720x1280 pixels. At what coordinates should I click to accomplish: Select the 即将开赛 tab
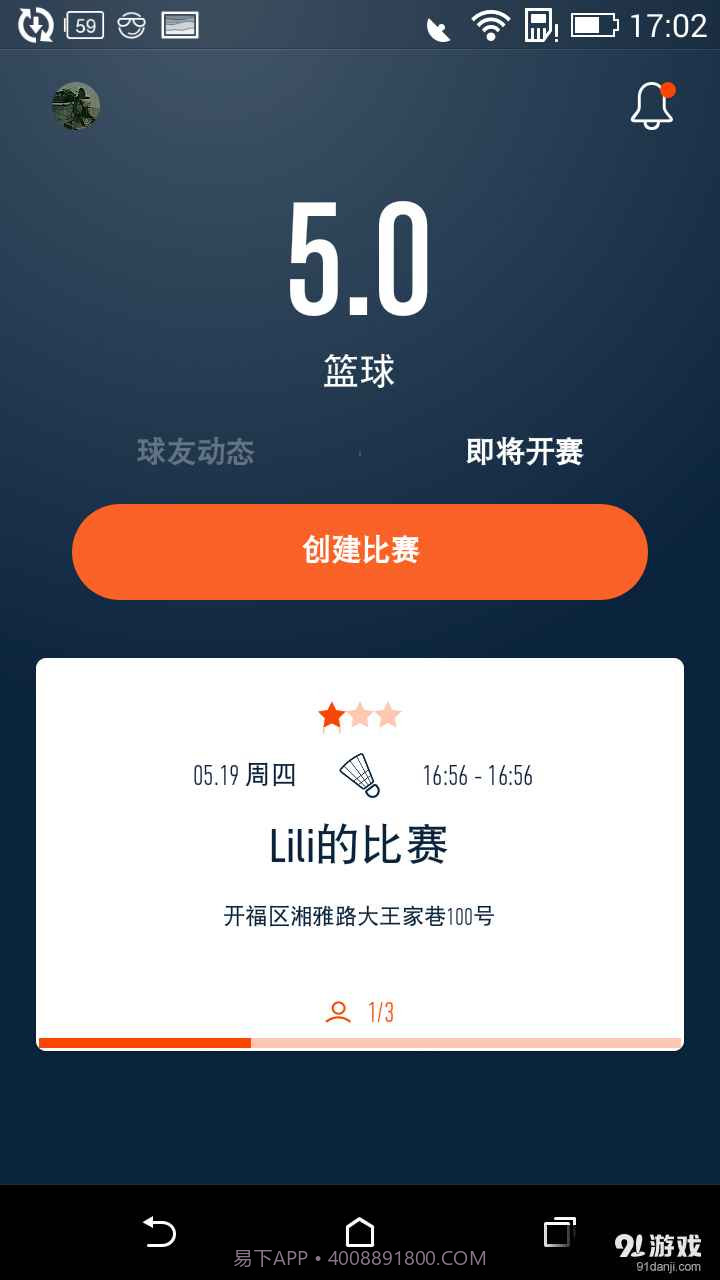(525, 451)
